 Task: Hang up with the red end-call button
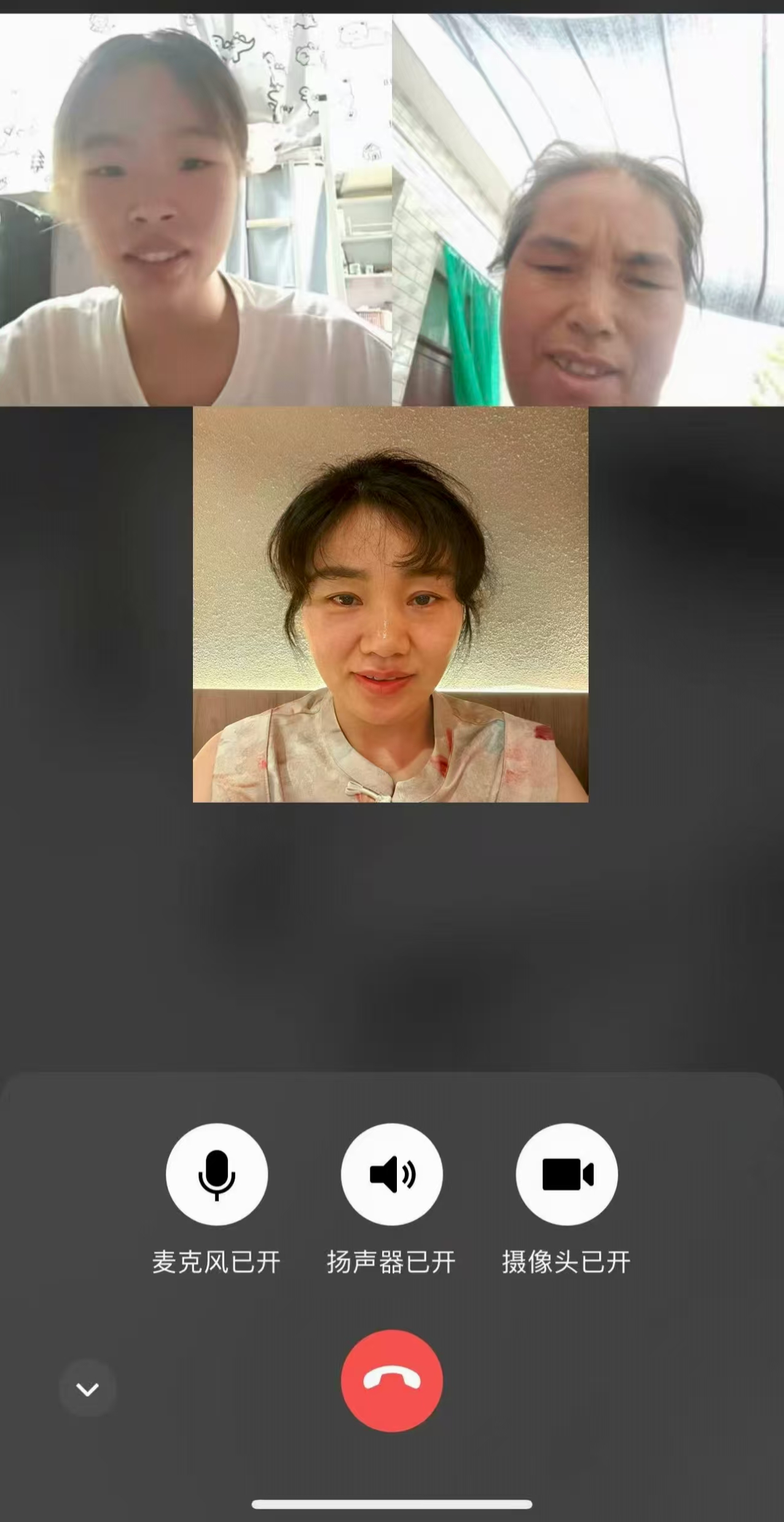pyautogui.click(x=391, y=1381)
